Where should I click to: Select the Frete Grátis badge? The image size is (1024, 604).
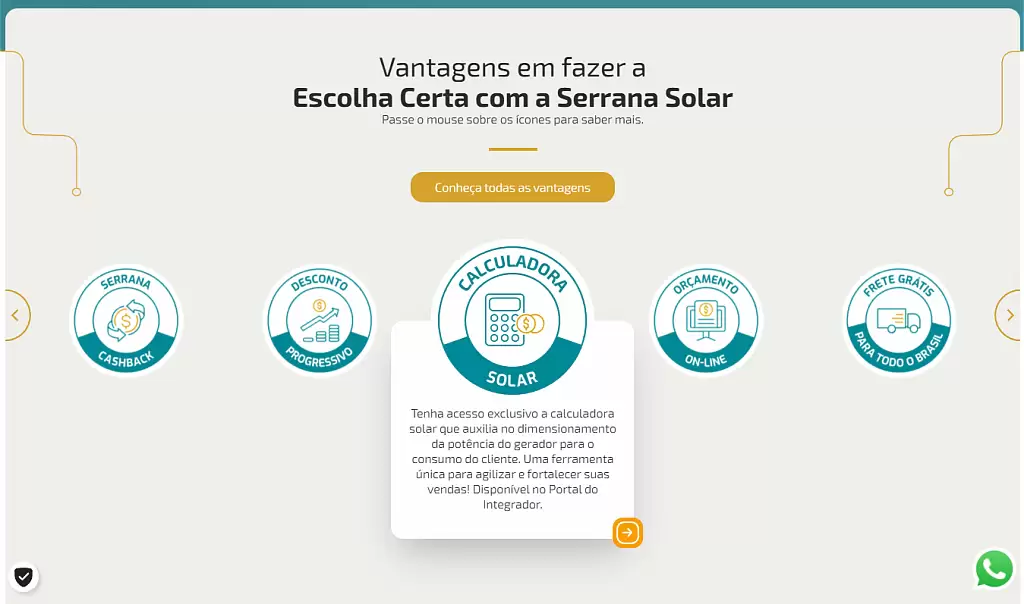899,320
